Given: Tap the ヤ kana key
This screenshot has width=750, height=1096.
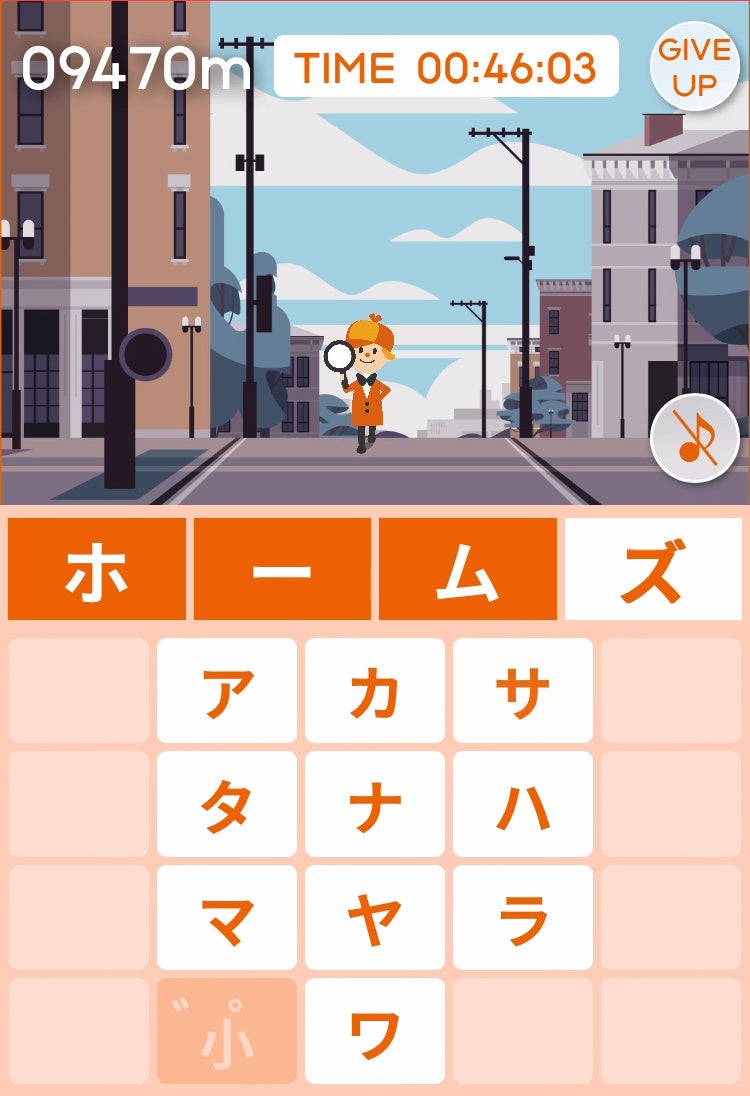Looking at the screenshot, I should tap(375, 918).
